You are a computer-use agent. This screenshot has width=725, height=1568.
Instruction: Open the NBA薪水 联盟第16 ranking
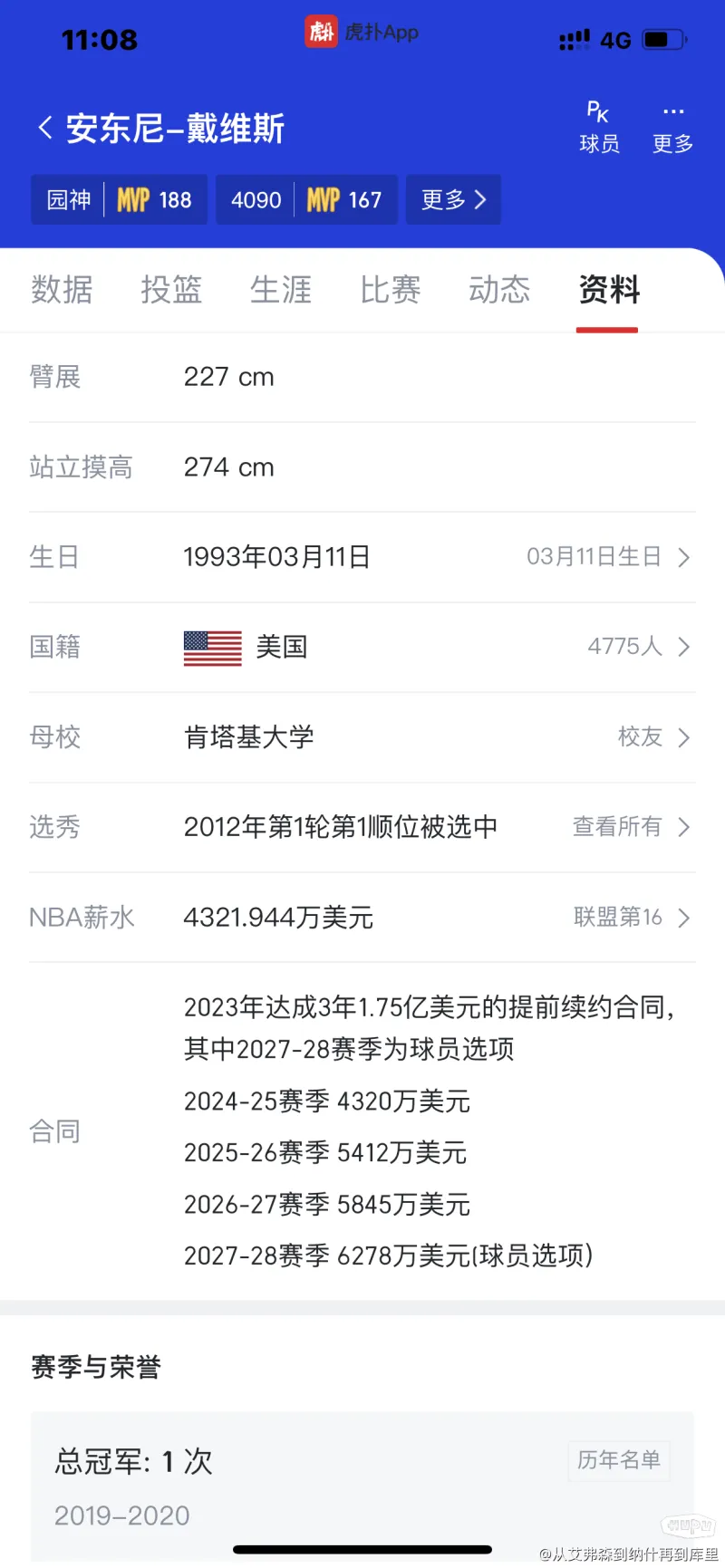pyautogui.click(x=632, y=918)
